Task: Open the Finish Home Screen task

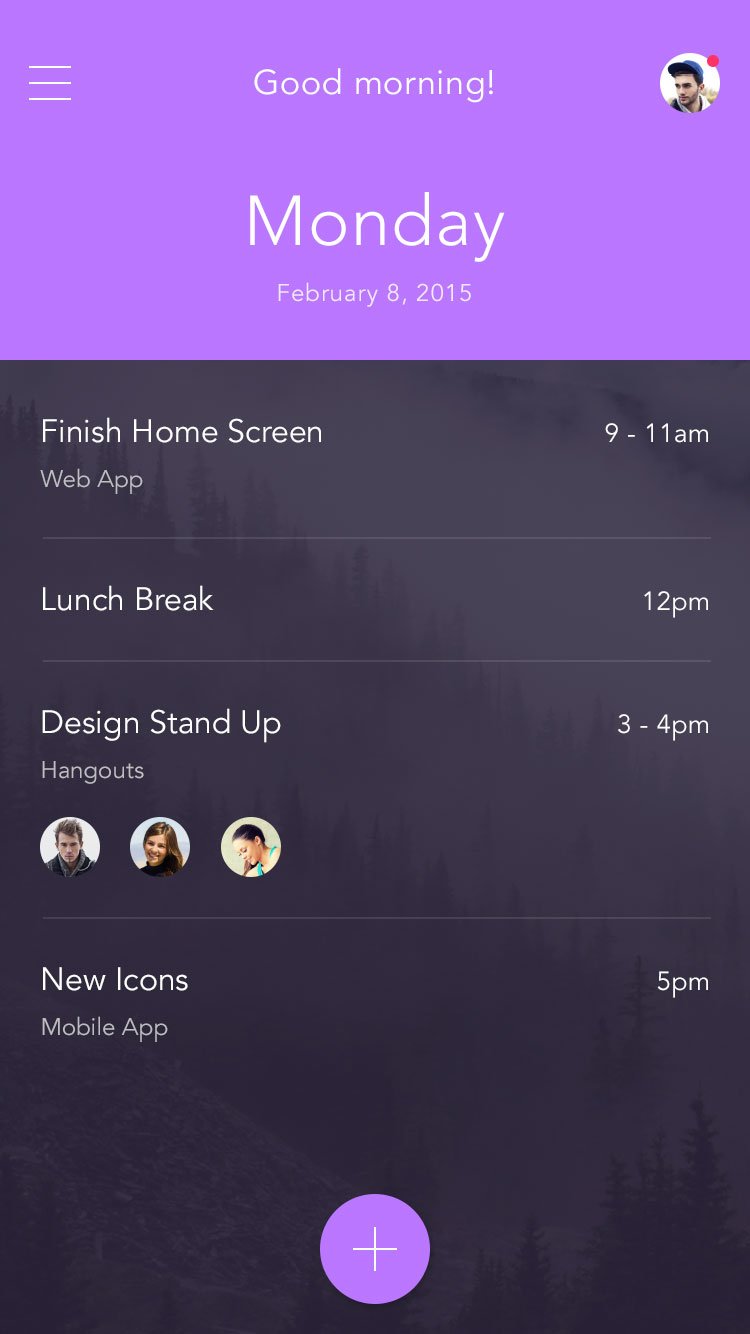Action: pyautogui.click(x=182, y=432)
